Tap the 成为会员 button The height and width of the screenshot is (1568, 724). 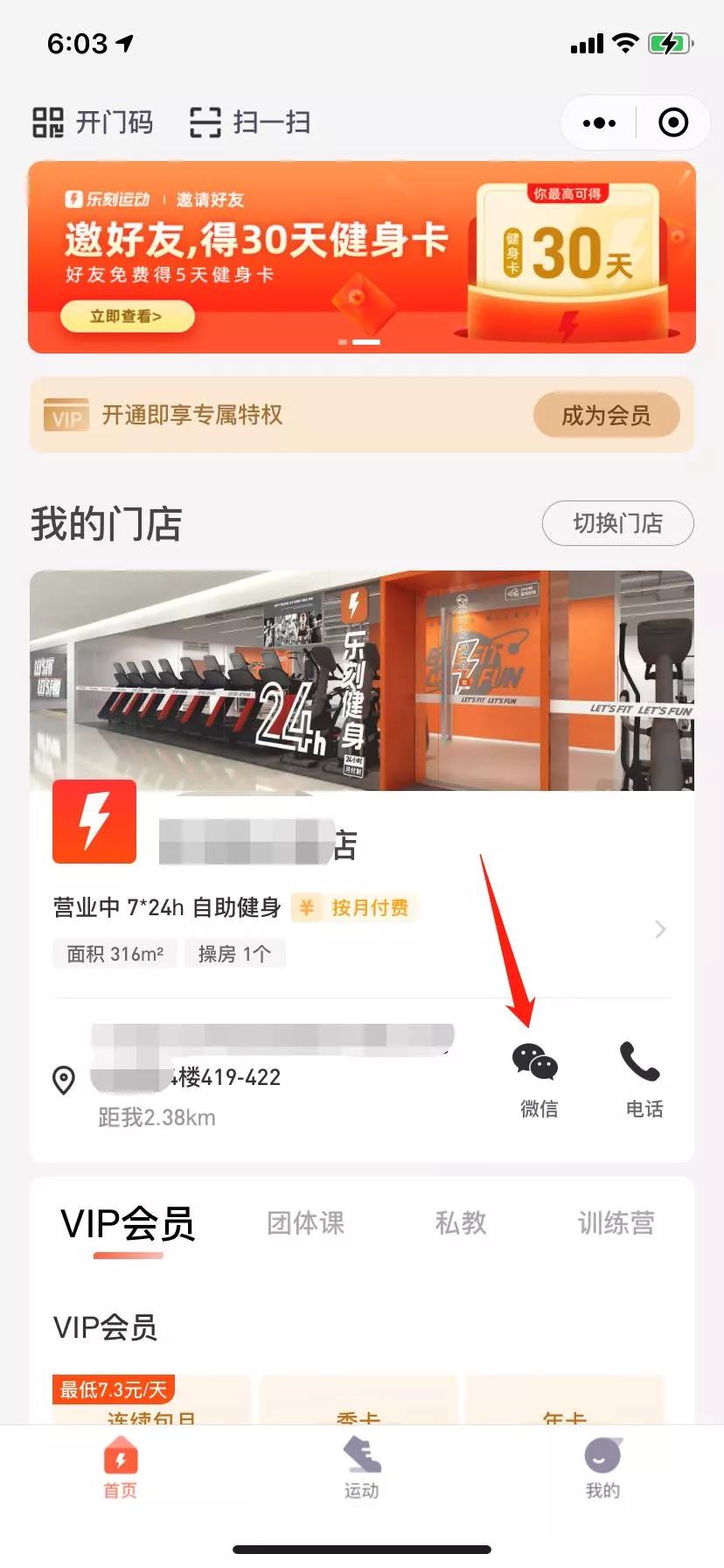(x=606, y=415)
